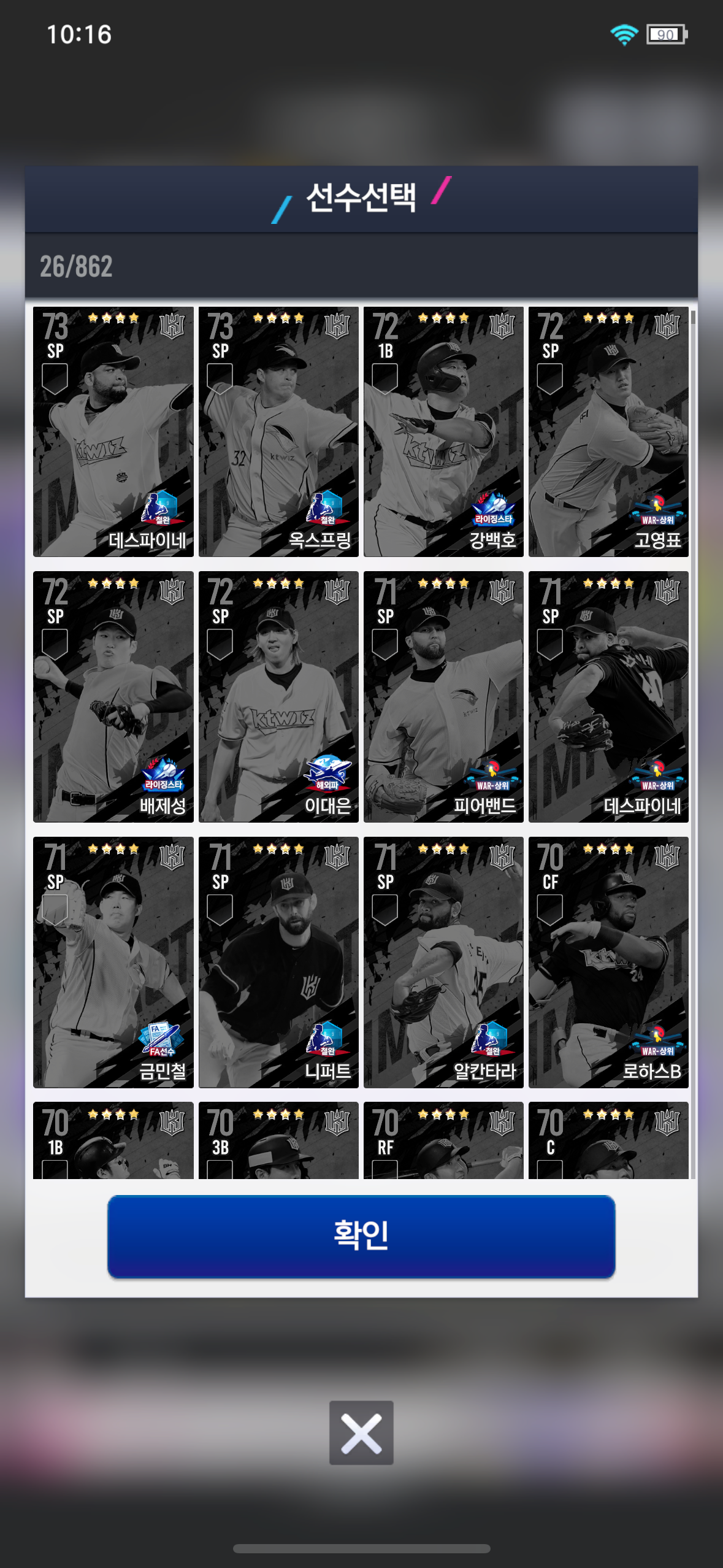
Task: Pick the 71 SP 니퍼트 card
Action: coord(278,962)
